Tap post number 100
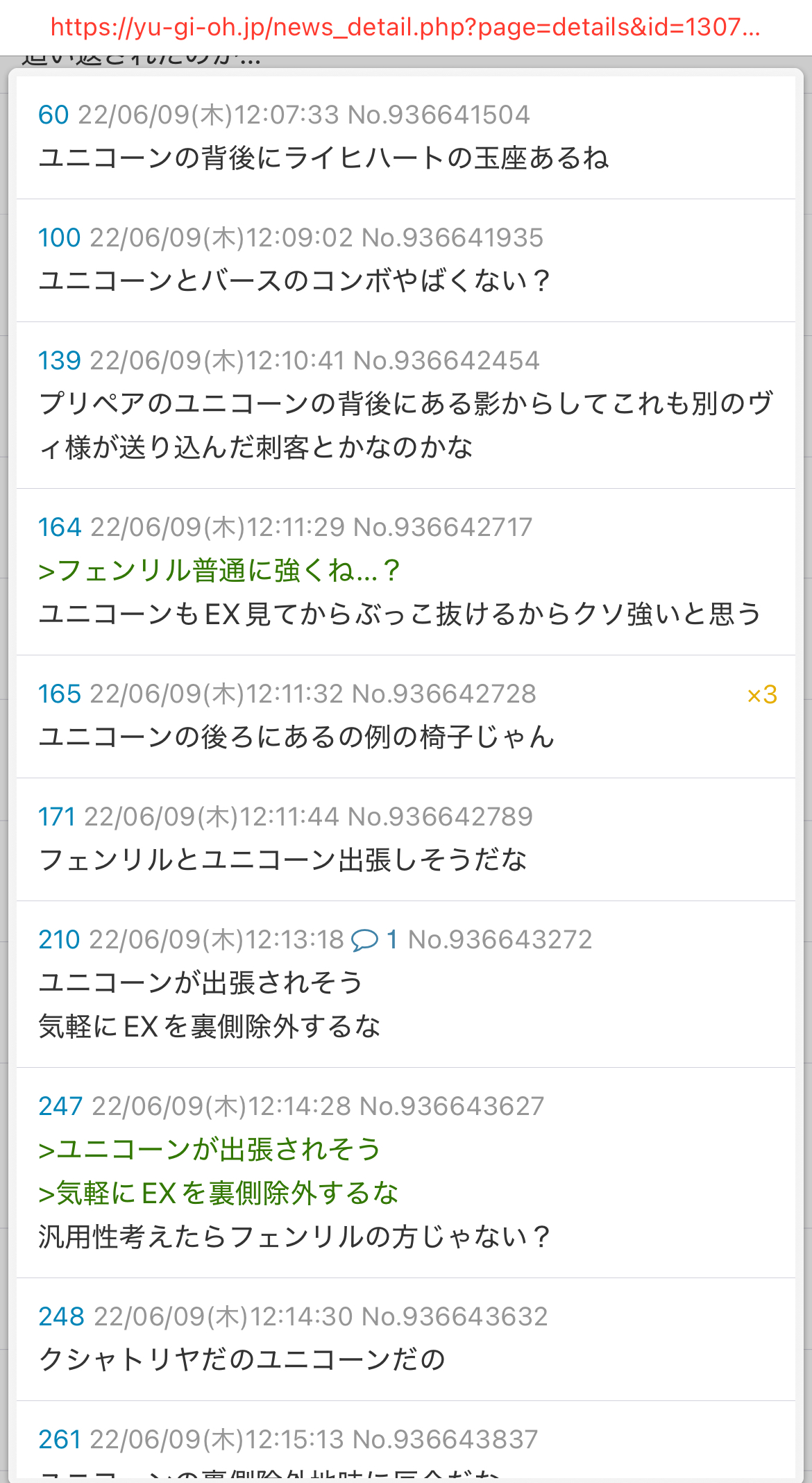Viewport: 812px width, 1483px height. pos(59,238)
